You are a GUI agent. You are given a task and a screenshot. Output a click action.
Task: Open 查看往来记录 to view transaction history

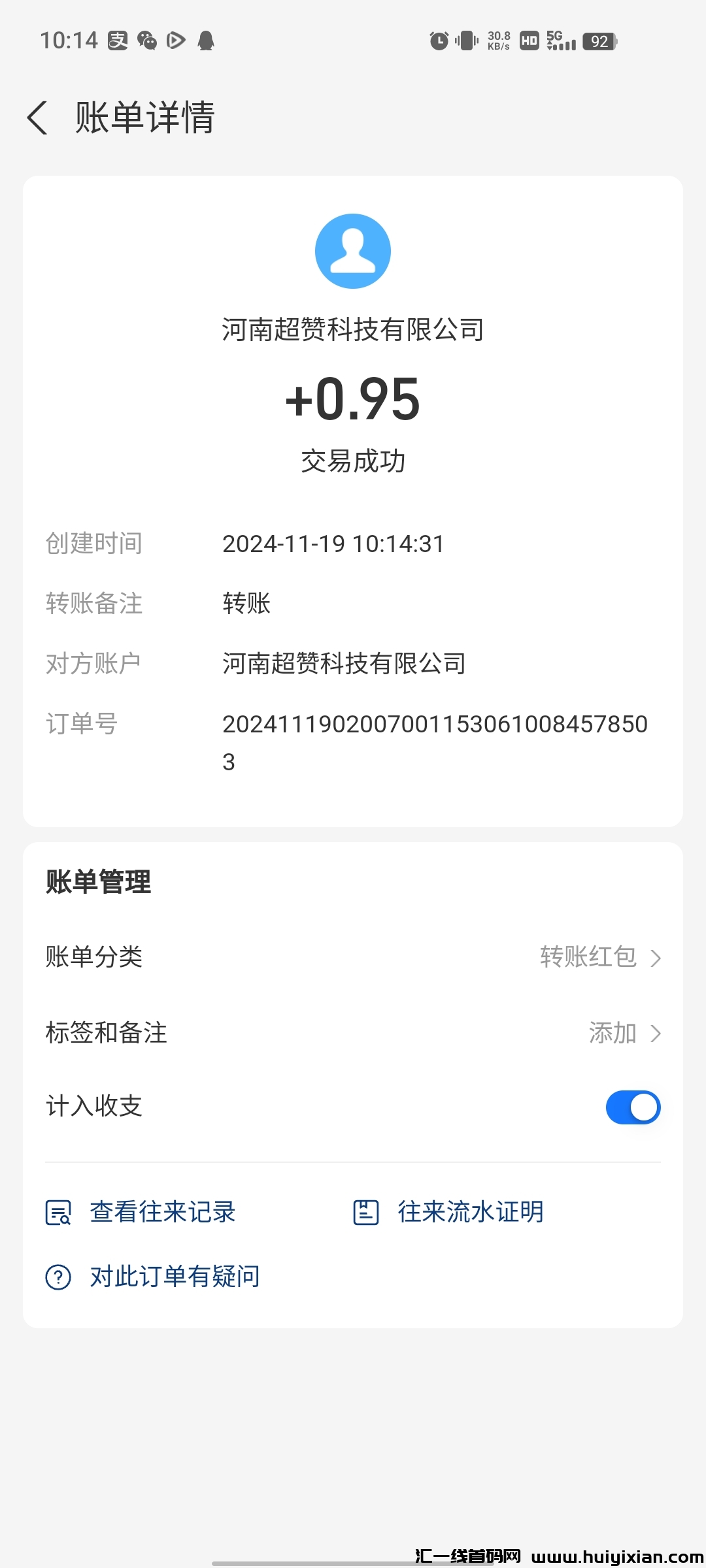[x=162, y=1212]
